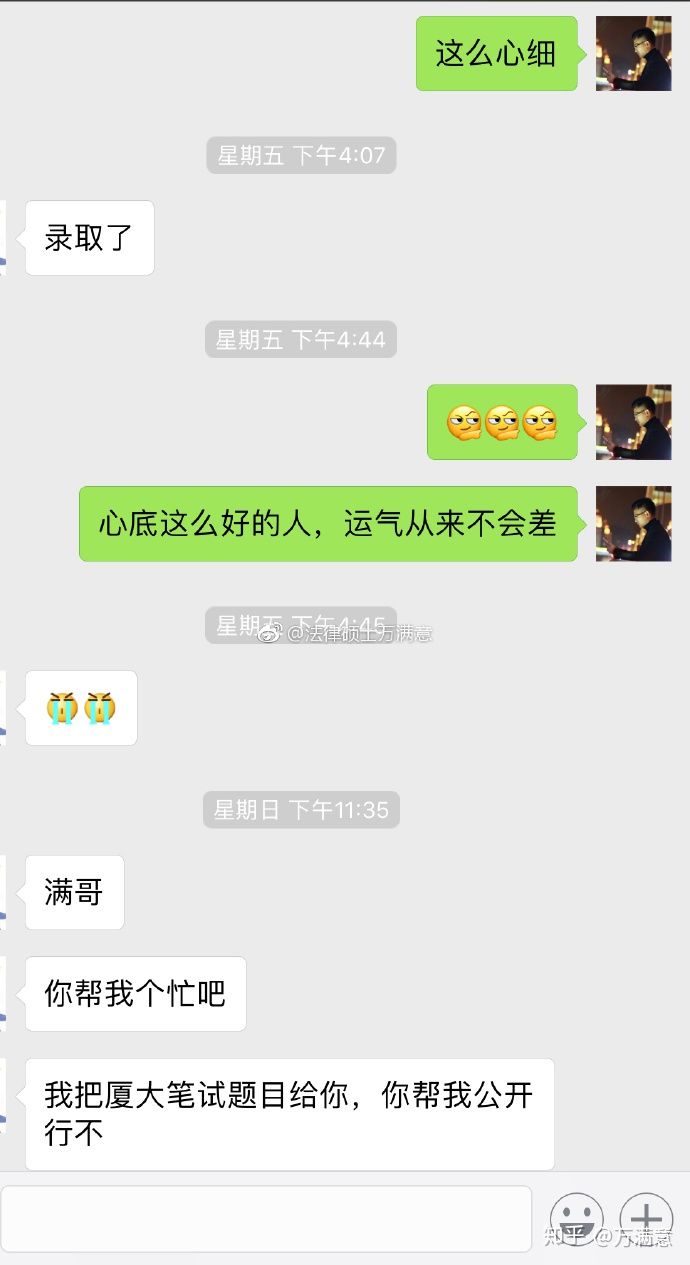Viewport: 690px width, 1265px height.
Task: Tap avatar next to the three-emoji green message
Action: 633,422
